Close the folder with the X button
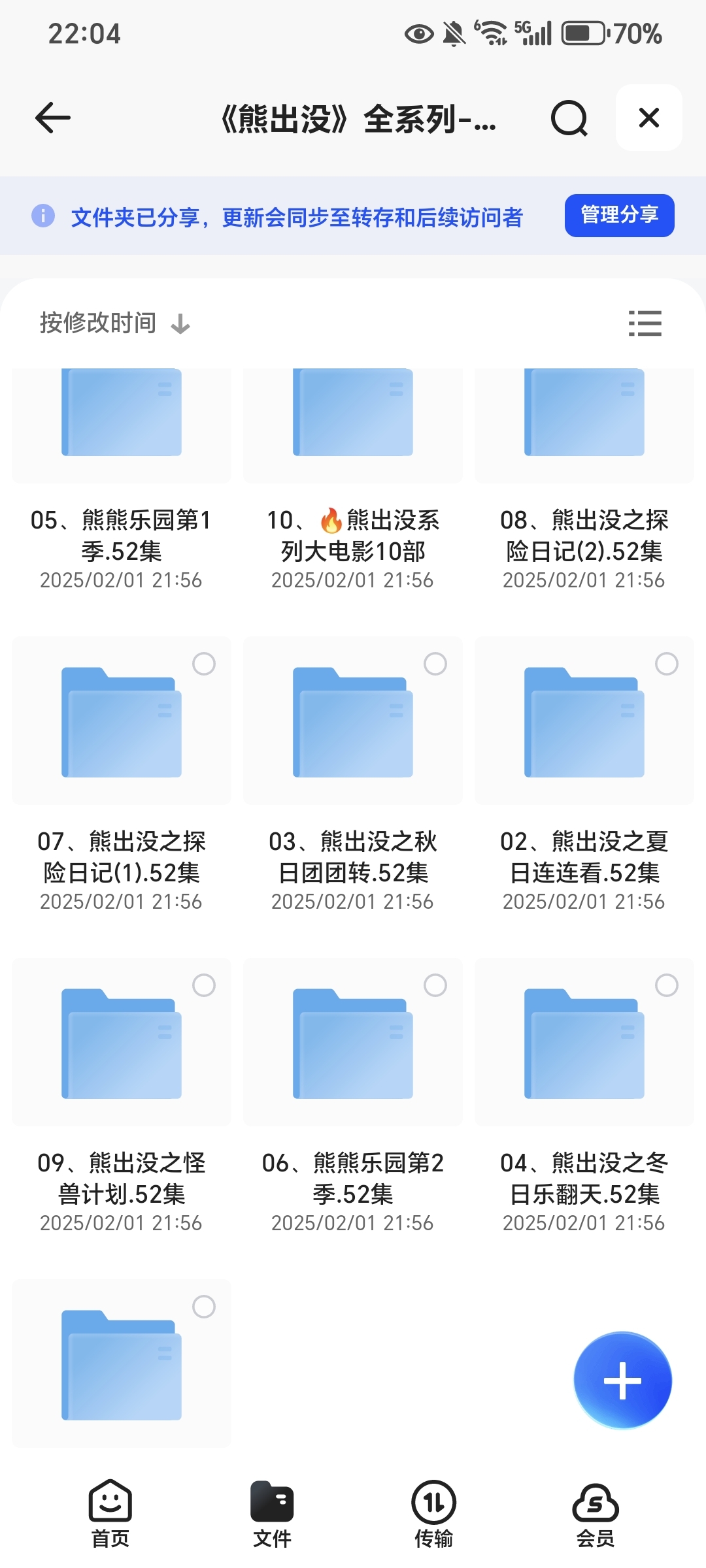The image size is (706, 1568). [648, 118]
